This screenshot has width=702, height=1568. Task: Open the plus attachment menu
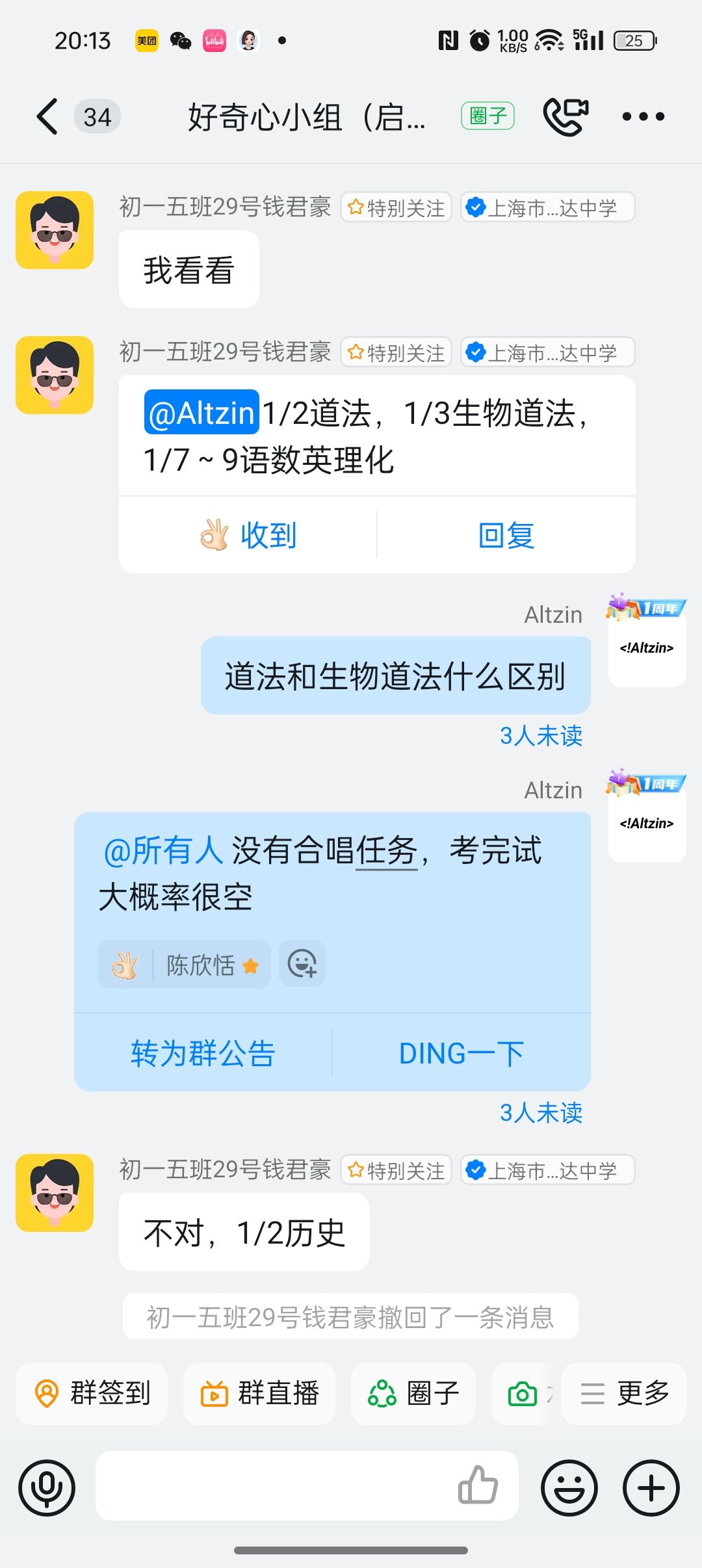[x=651, y=1487]
